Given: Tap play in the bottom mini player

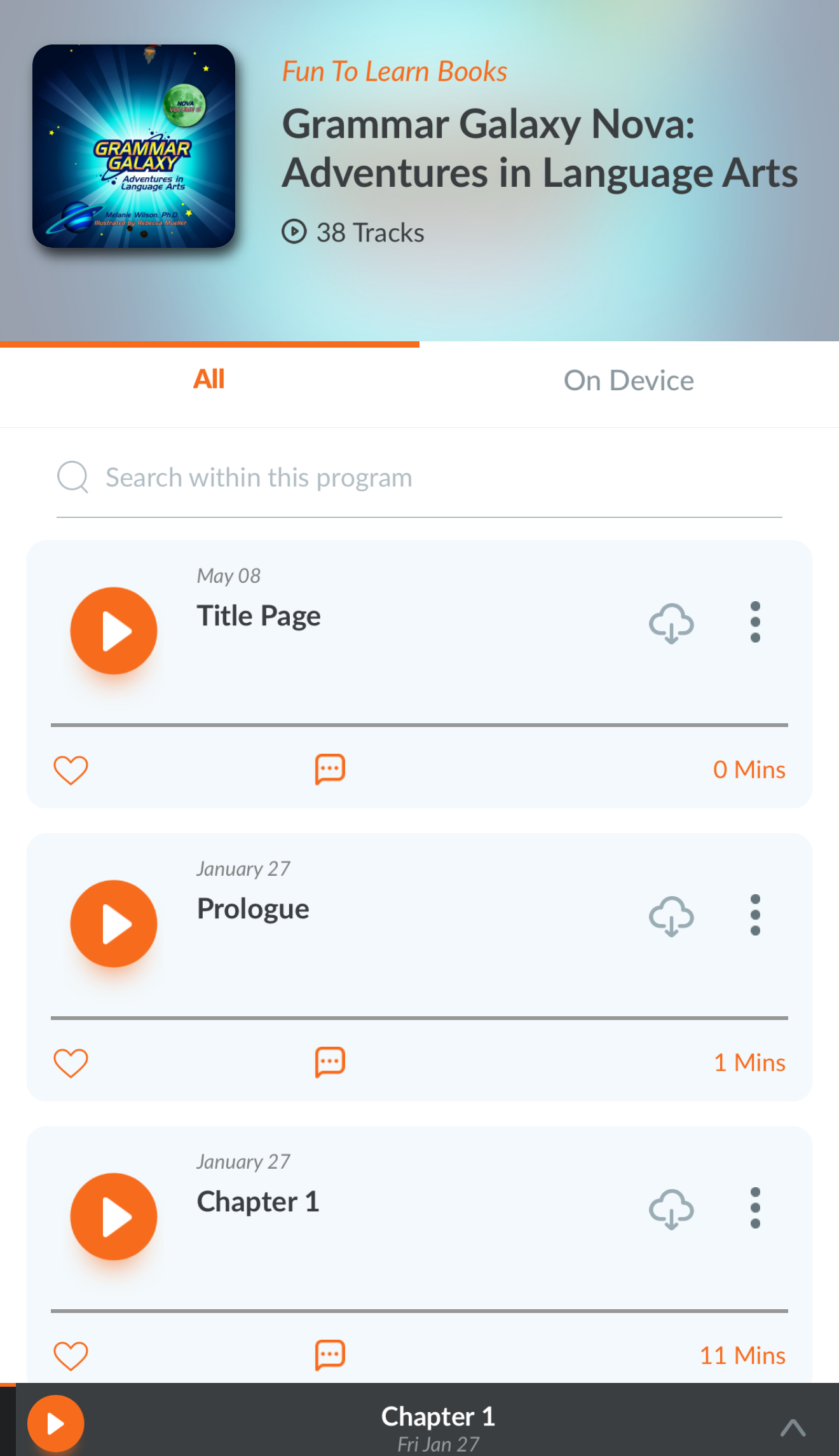Looking at the screenshot, I should (56, 1424).
